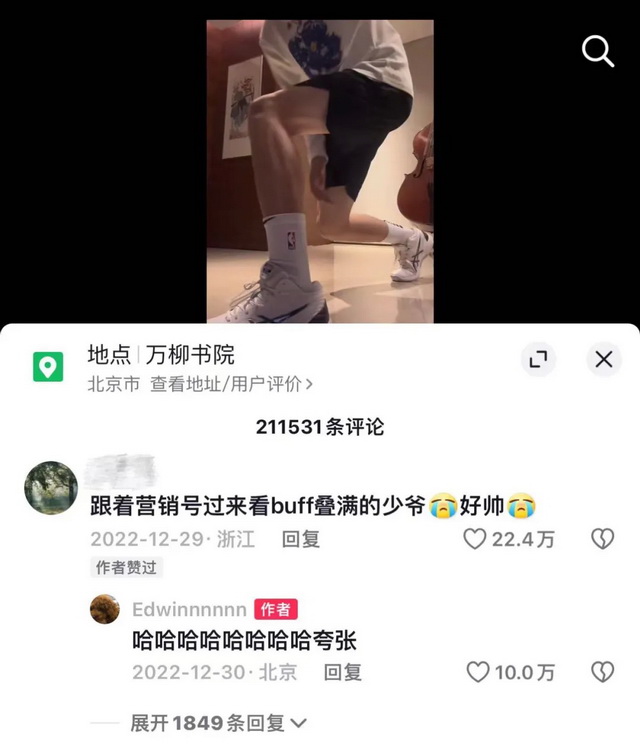Reply to Edwinnnnnn's comment
This screenshot has height=744, width=640.
pyautogui.click(x=342, y=672)
